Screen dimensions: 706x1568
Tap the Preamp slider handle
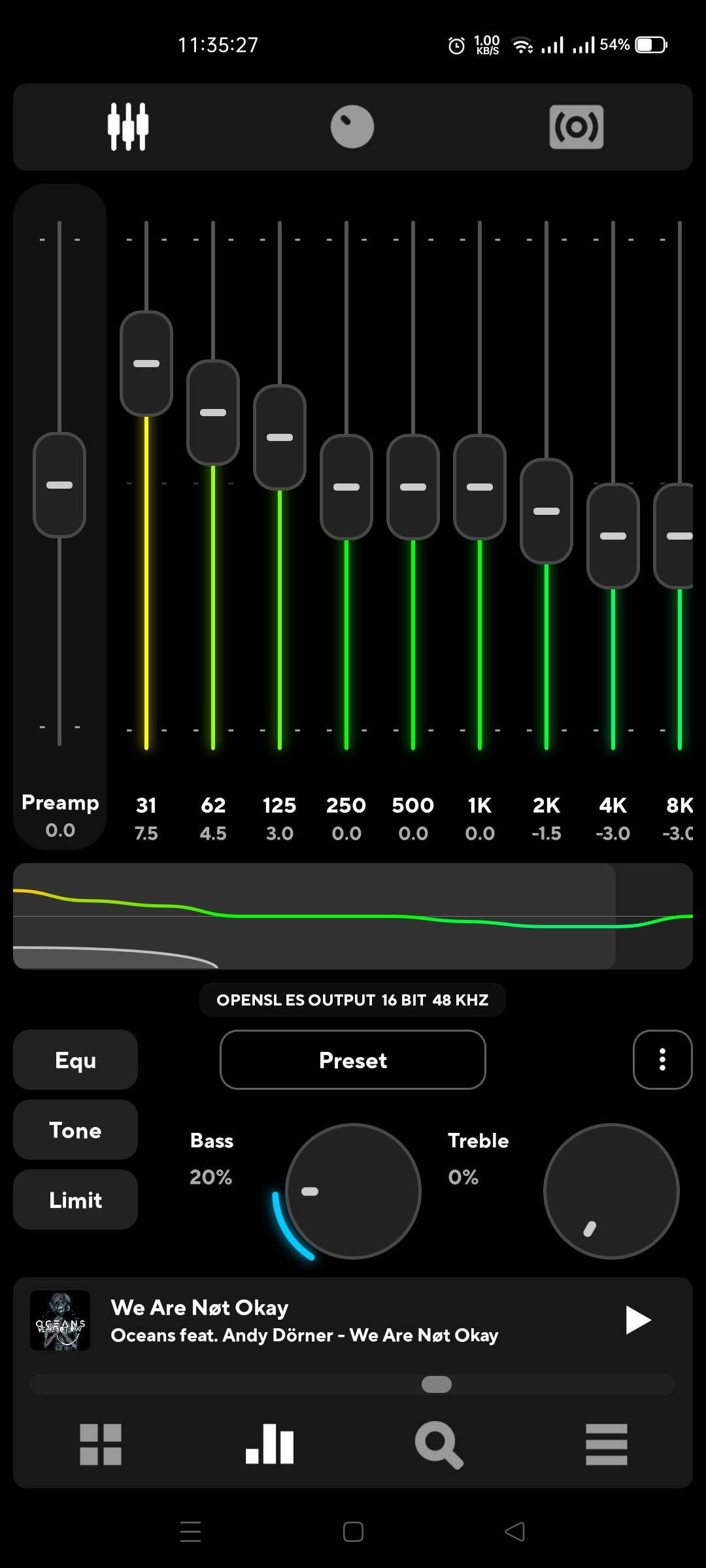59,485
